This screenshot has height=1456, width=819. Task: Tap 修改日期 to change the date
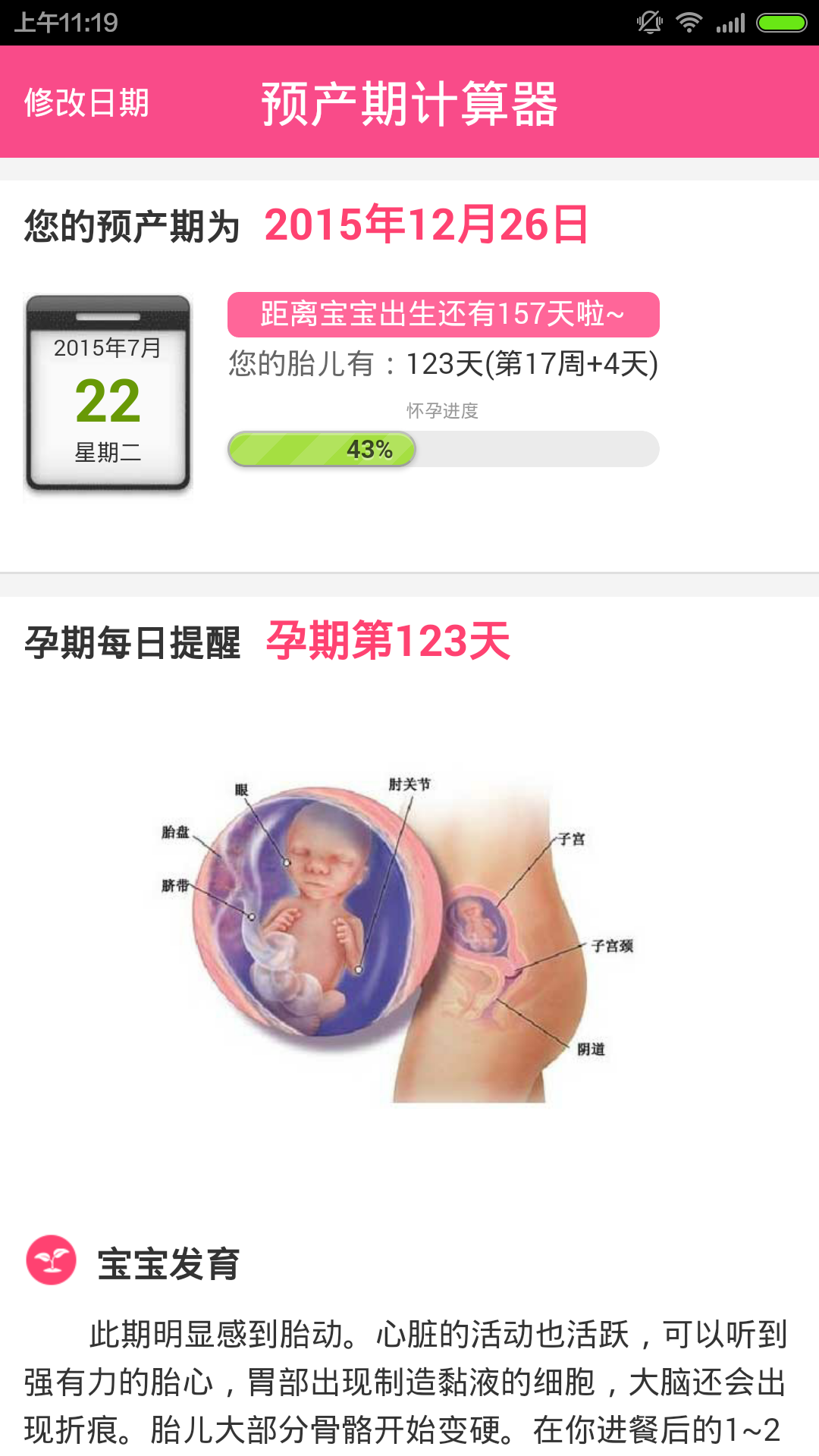tap(86, 102)
